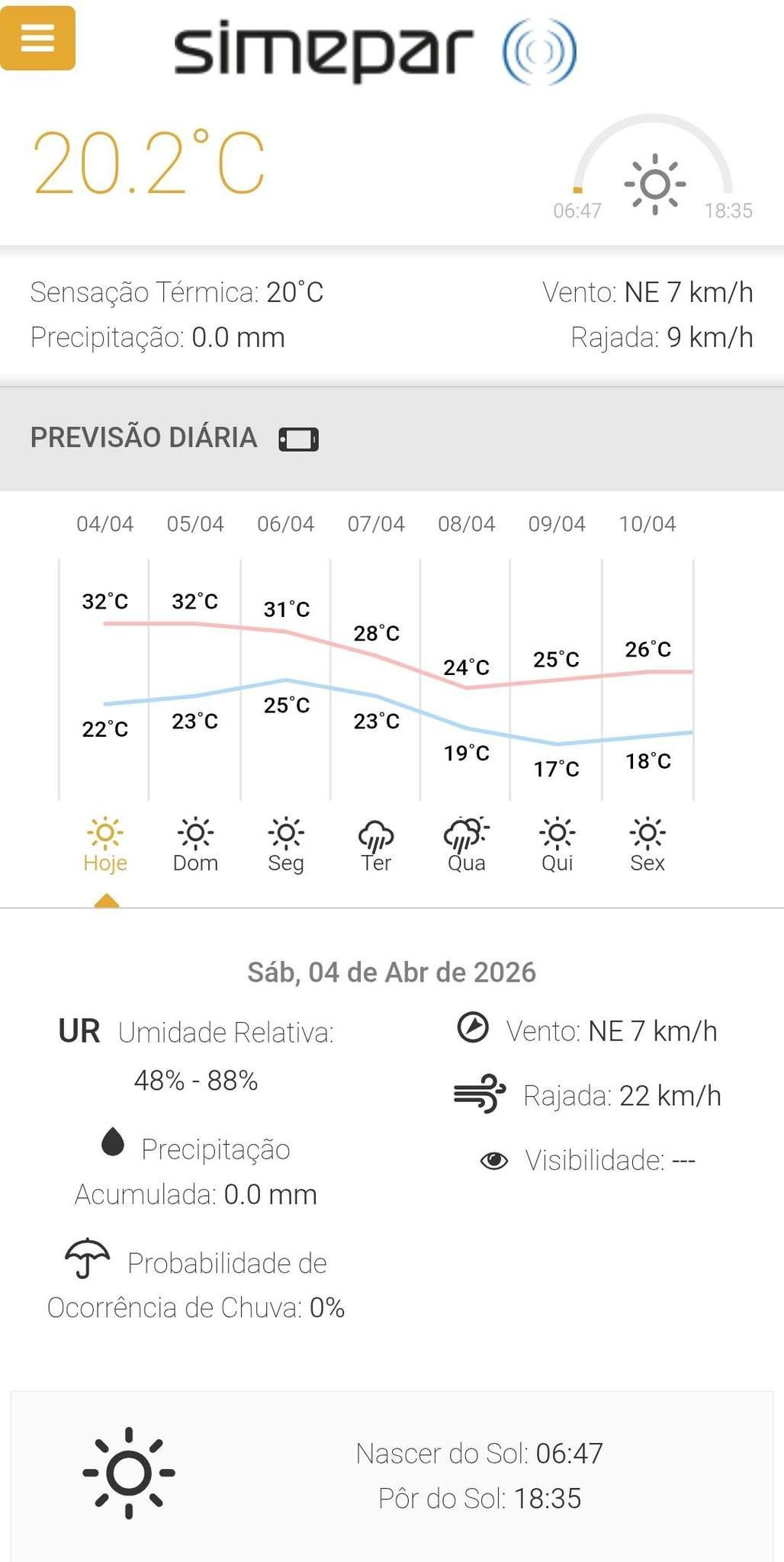Switch to Tuesday's forecast (Ter)

[376, 845]
